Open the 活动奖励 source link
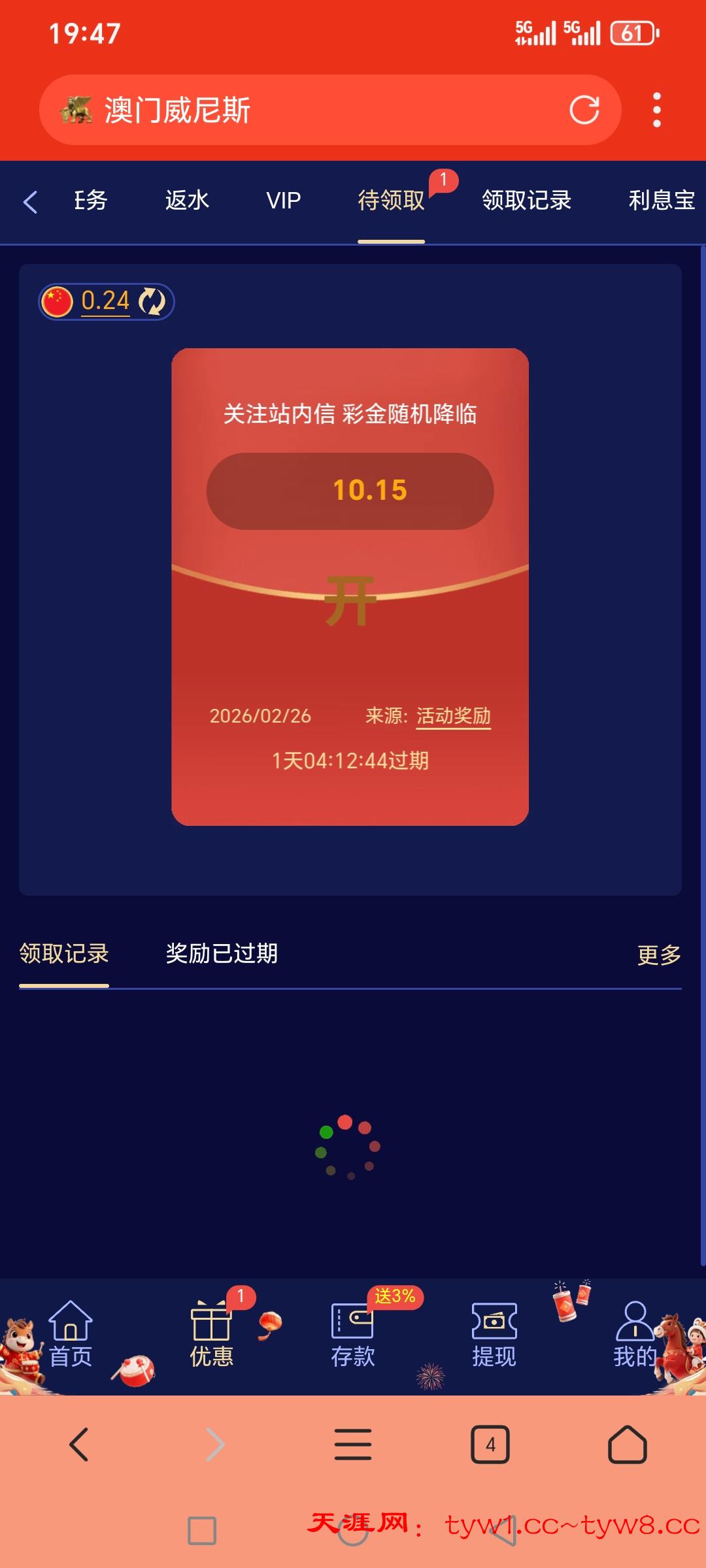 [x=453, y=716]
